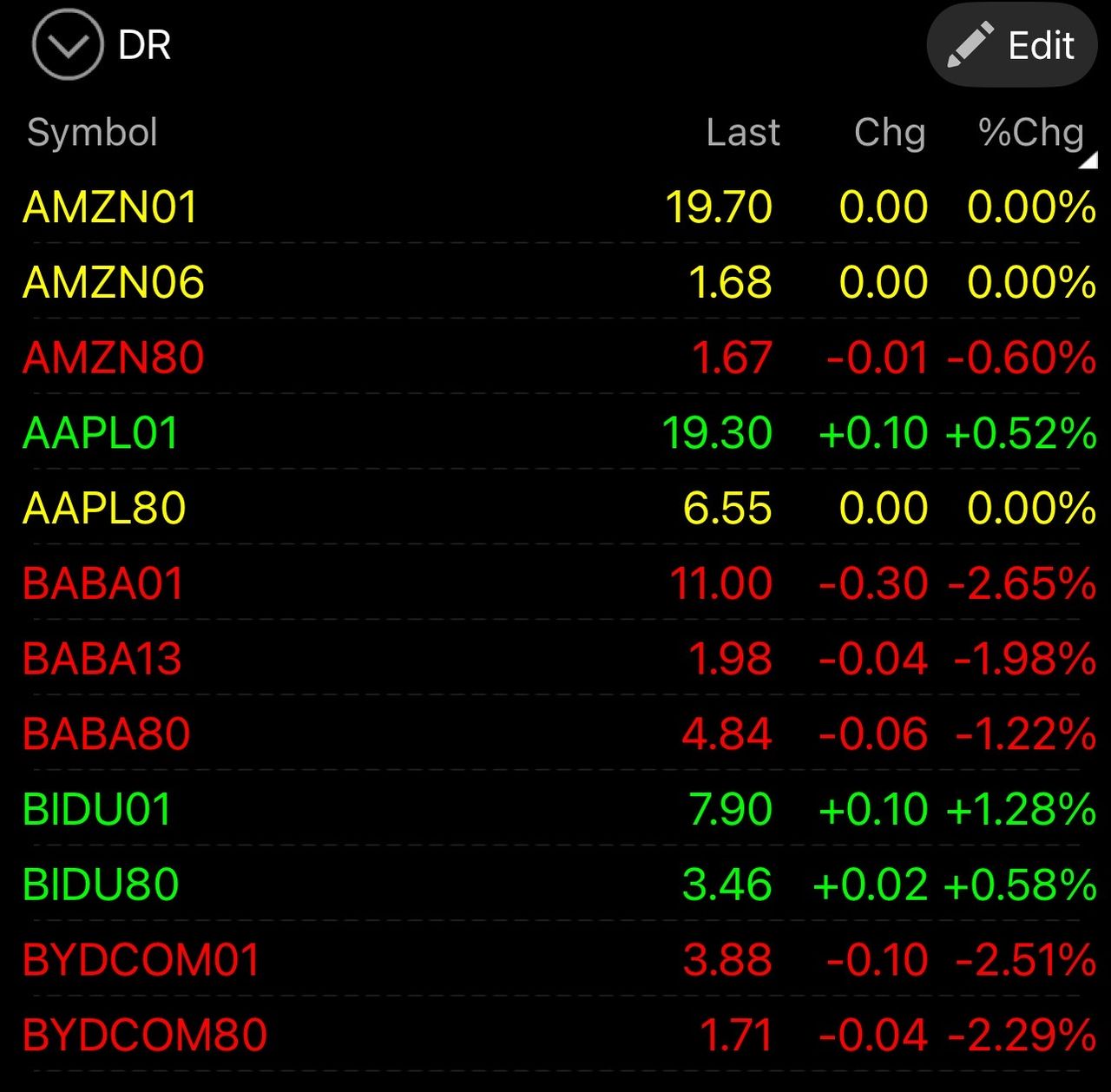Image resolution: width=1111 pixels, height=1092 pixels.
Task: Tap the Edit button
Action: (x=1012, y=46)
